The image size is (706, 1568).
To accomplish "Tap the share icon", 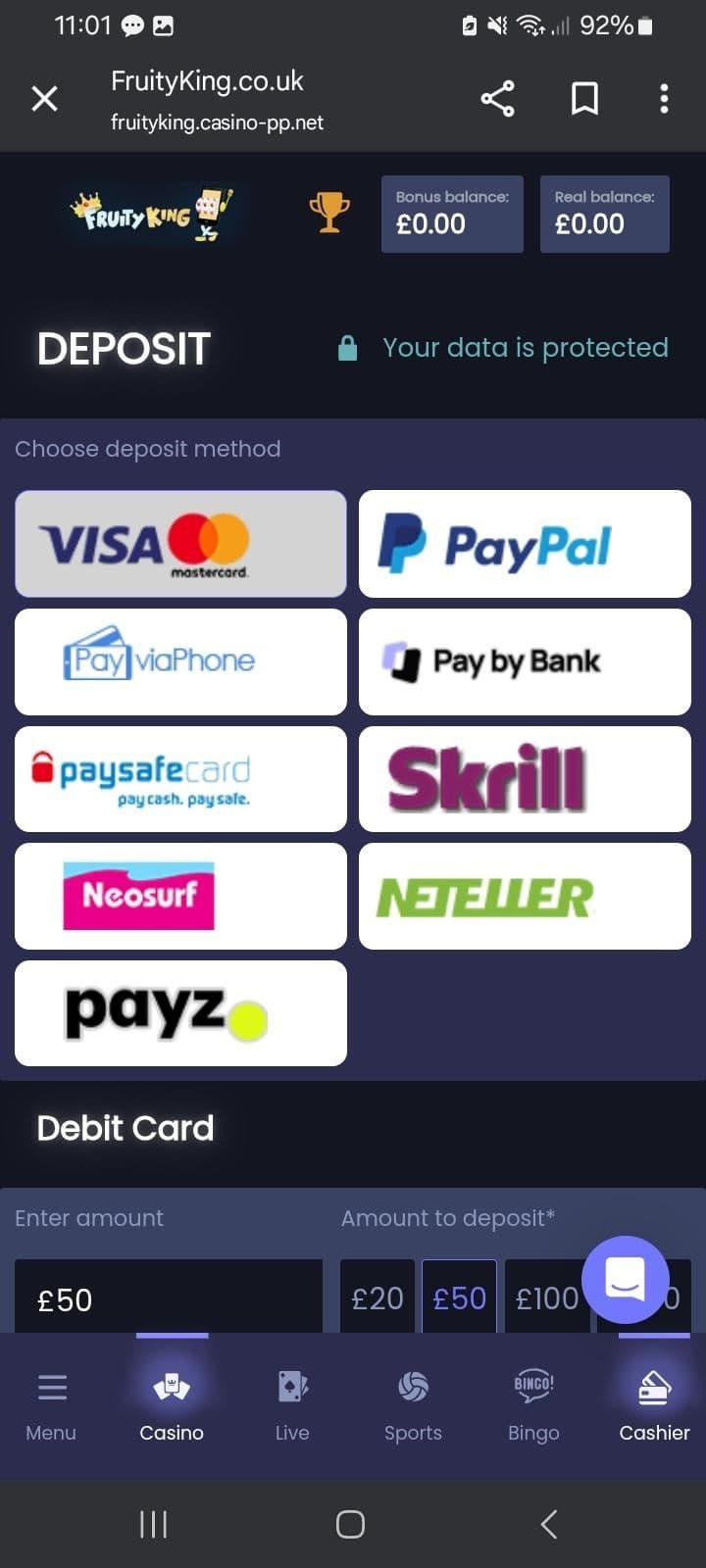I will click(497, 98).
